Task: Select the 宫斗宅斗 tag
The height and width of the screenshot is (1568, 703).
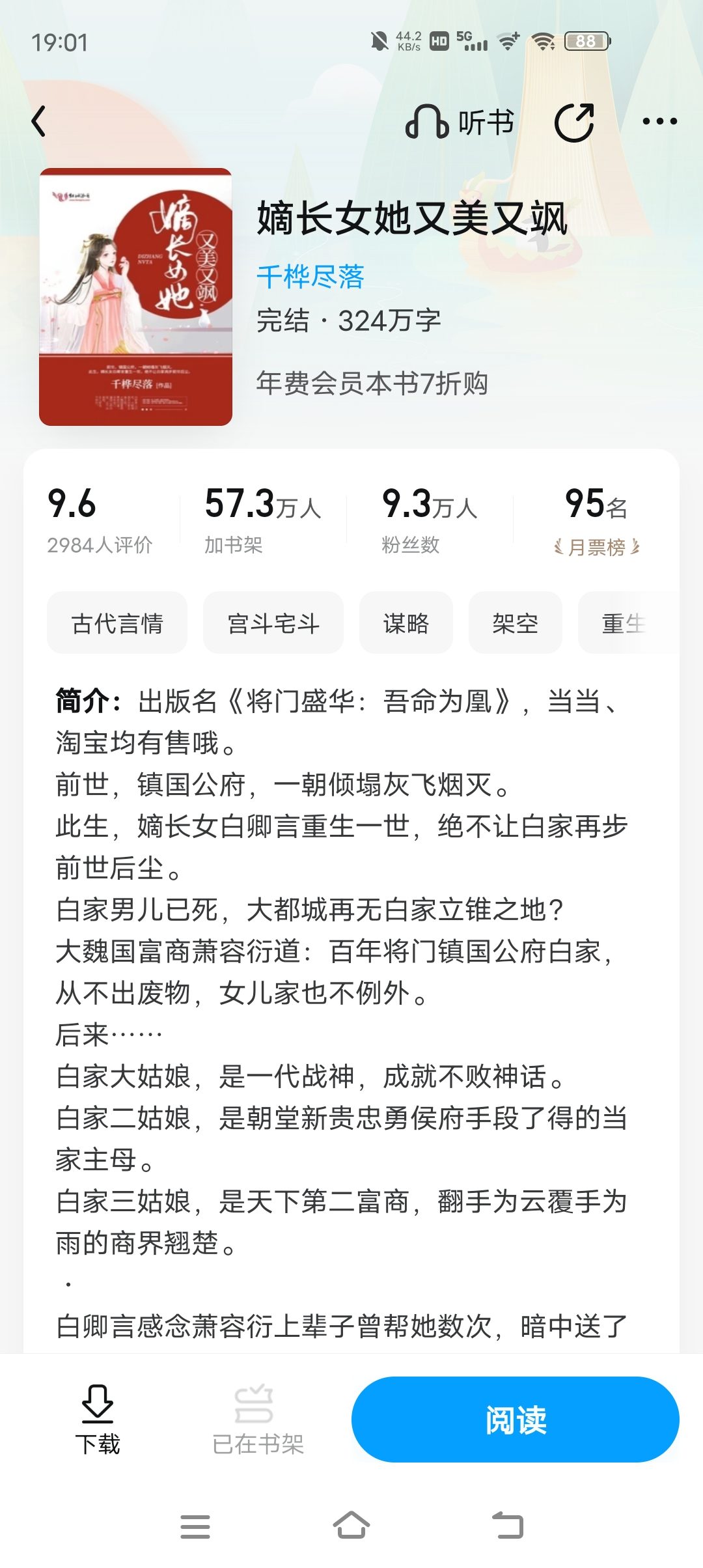Action: pyautogui.click(x=273, y=623)
